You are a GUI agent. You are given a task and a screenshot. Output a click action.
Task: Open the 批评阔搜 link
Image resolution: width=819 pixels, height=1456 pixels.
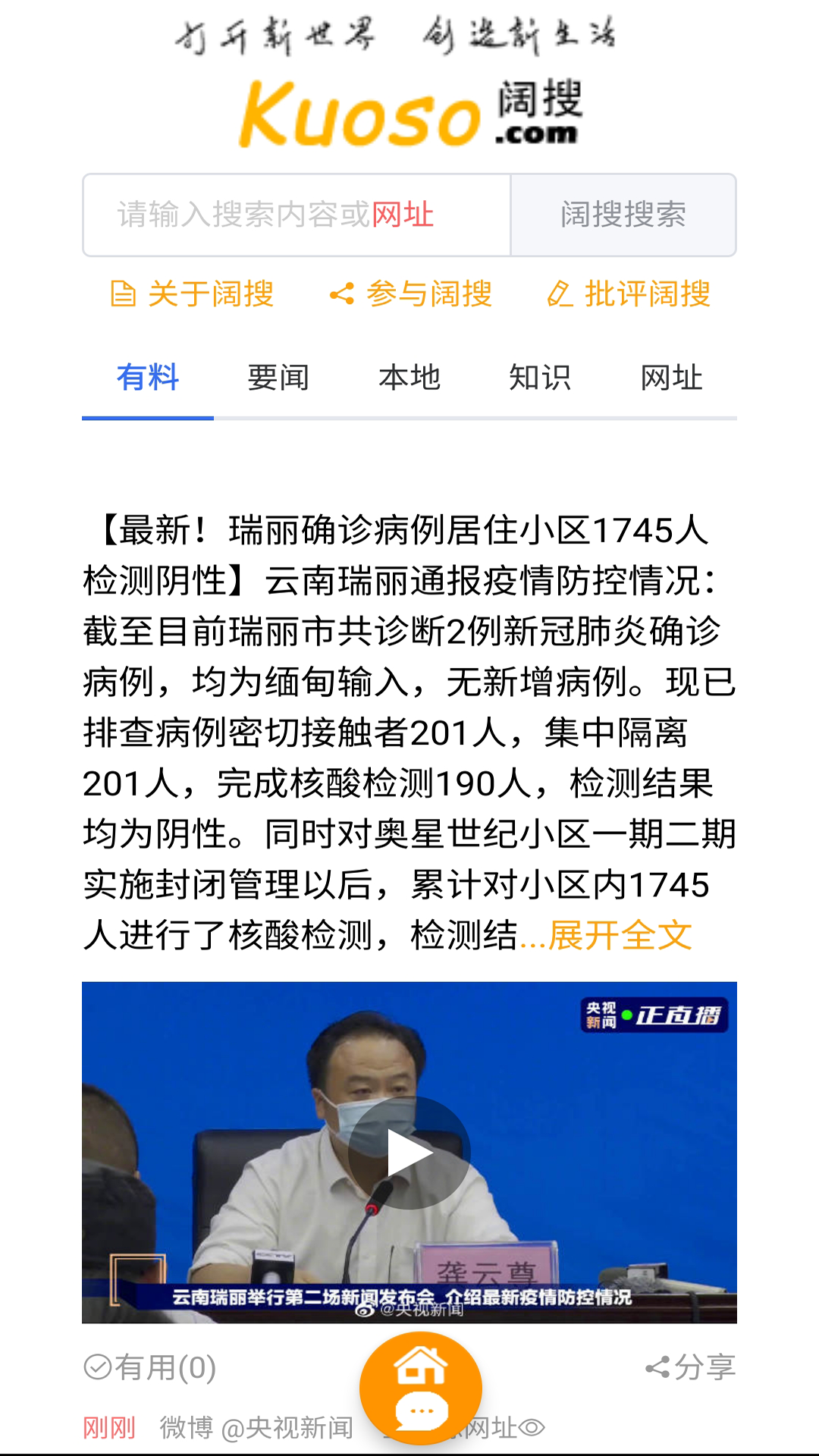[629, 294]
